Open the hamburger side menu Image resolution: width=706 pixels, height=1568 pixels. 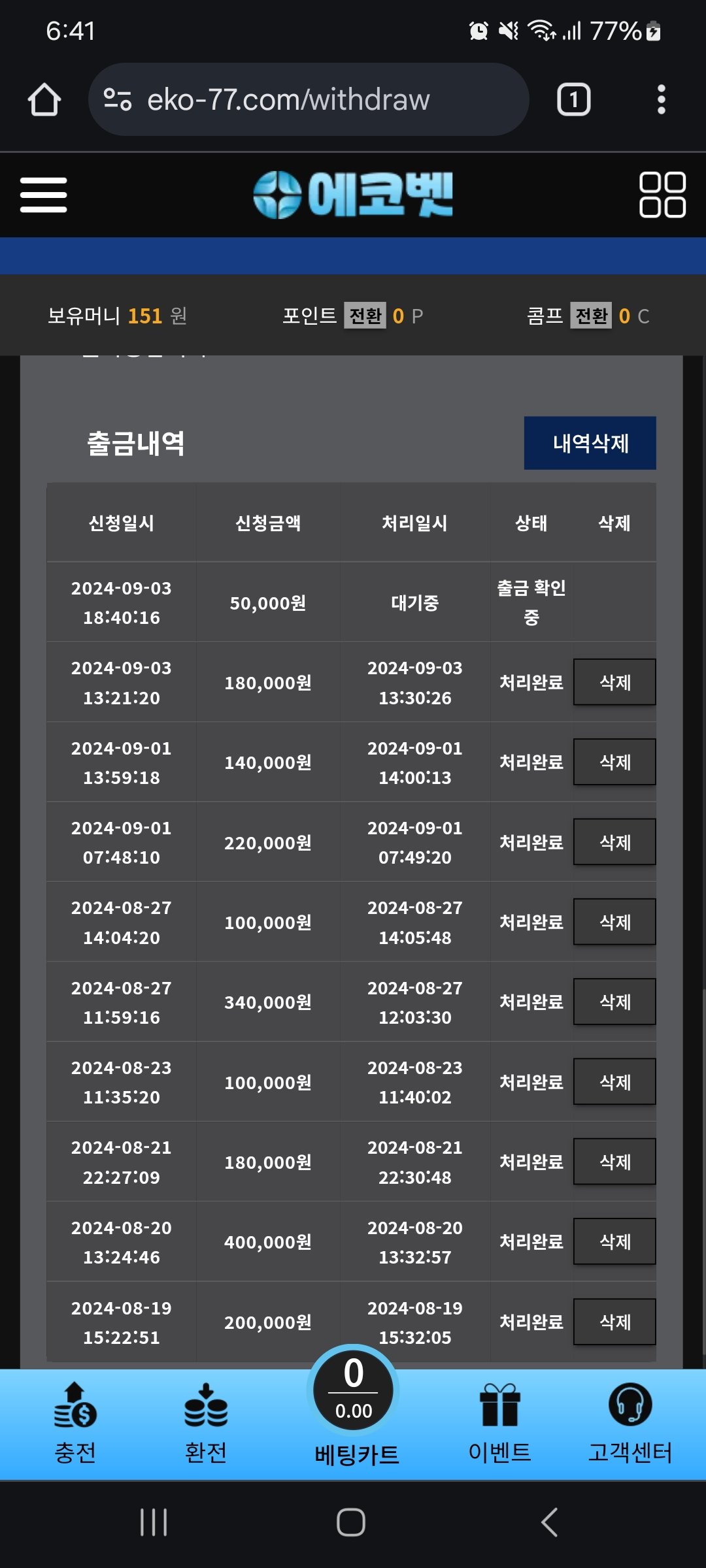click(43, 195)
